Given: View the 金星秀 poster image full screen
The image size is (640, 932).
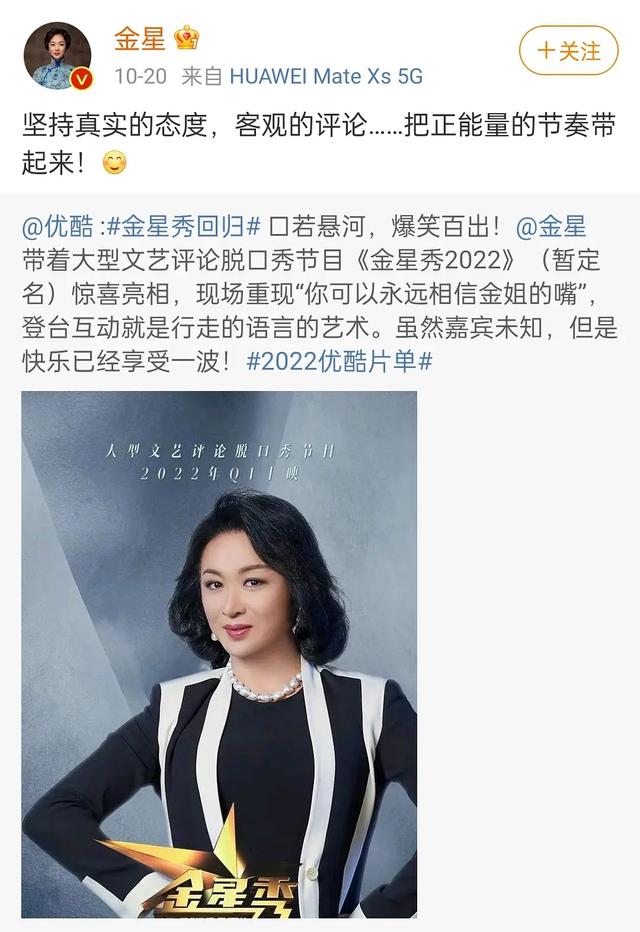Looking at the screenshot, I should click(219, 653).
